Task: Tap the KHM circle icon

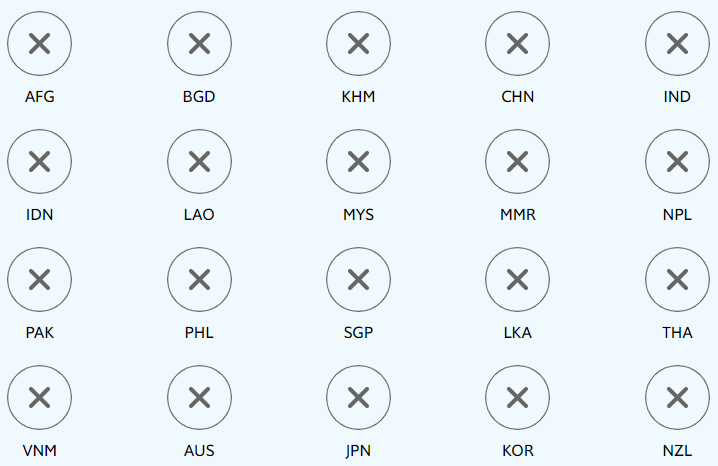Action: click(358, 43)
